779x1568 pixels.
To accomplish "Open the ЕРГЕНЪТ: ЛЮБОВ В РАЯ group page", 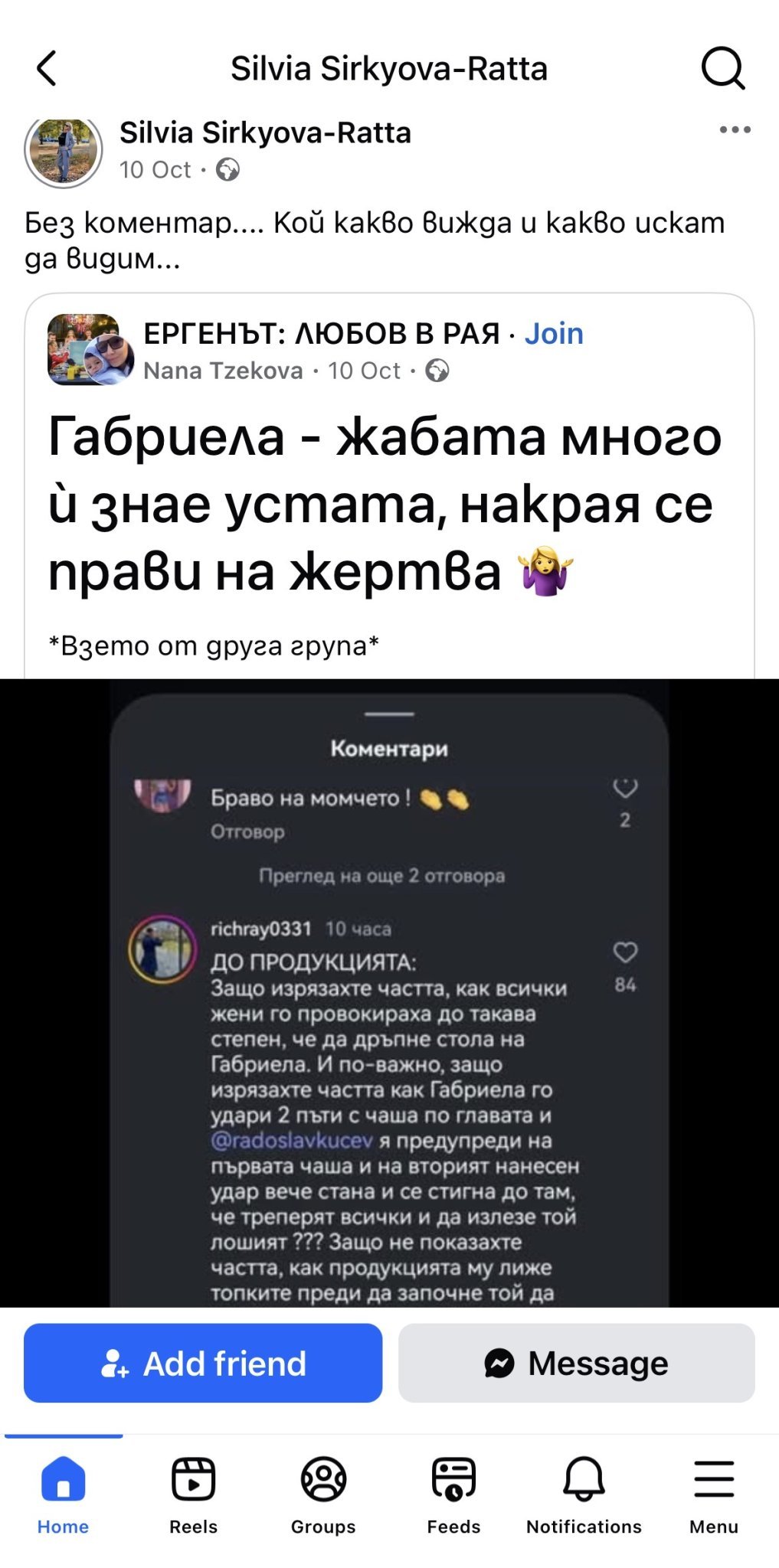I will [x=322, y=334].
